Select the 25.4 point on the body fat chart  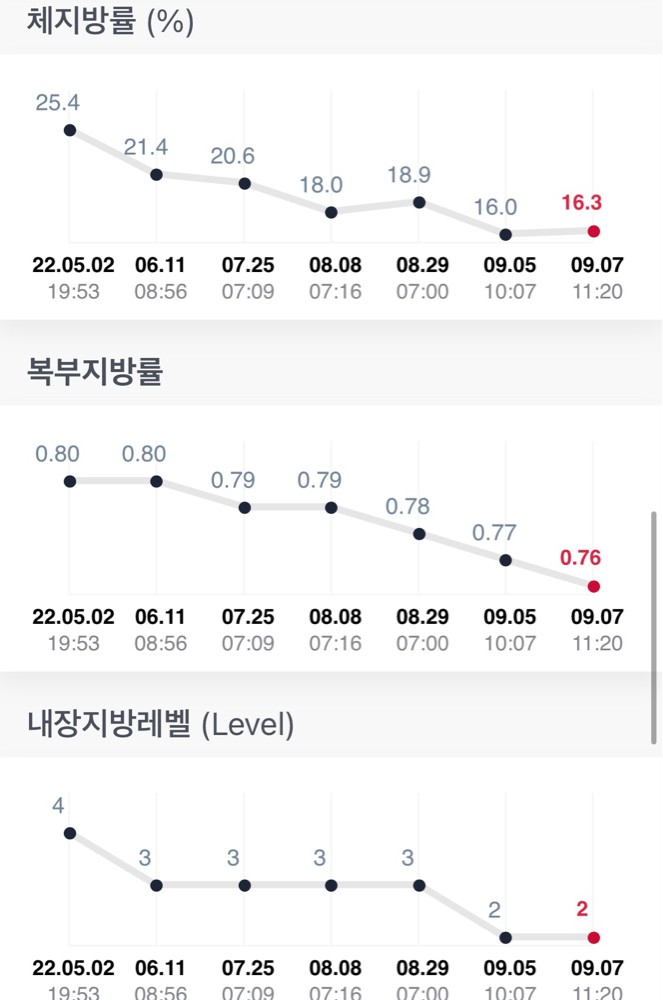point(70,131)
